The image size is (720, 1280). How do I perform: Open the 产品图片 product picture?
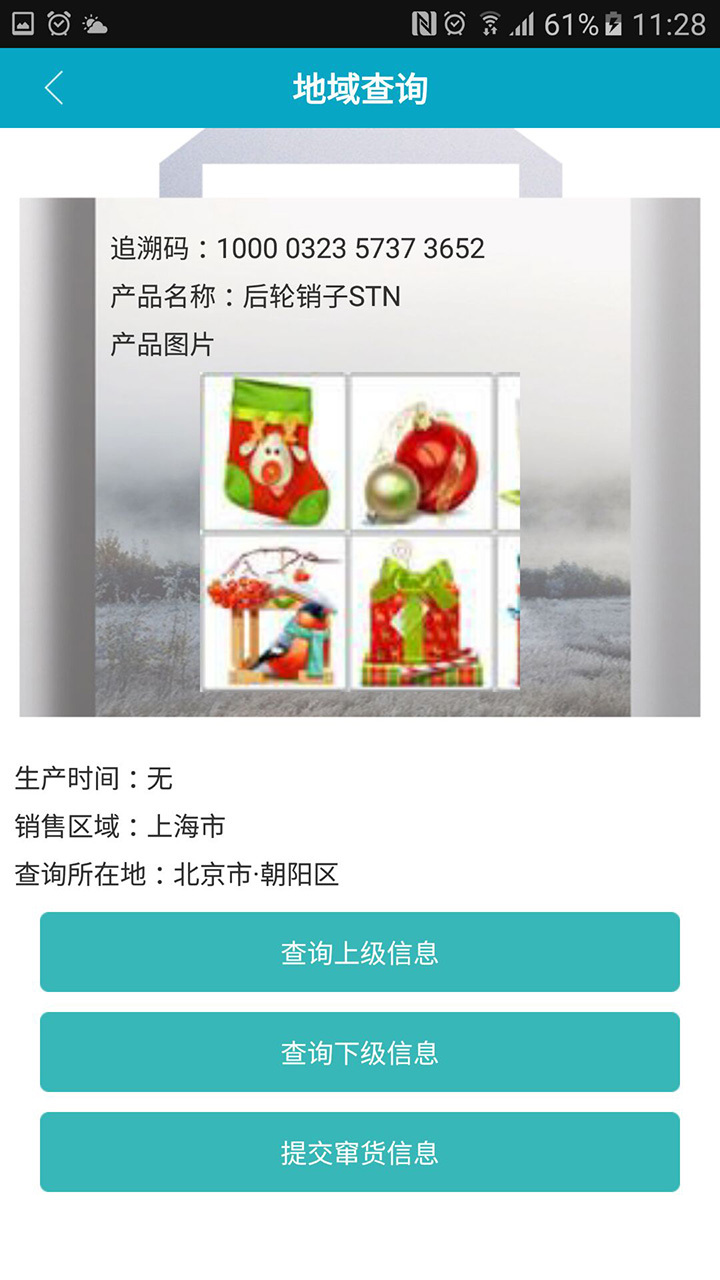coord(360,532)
